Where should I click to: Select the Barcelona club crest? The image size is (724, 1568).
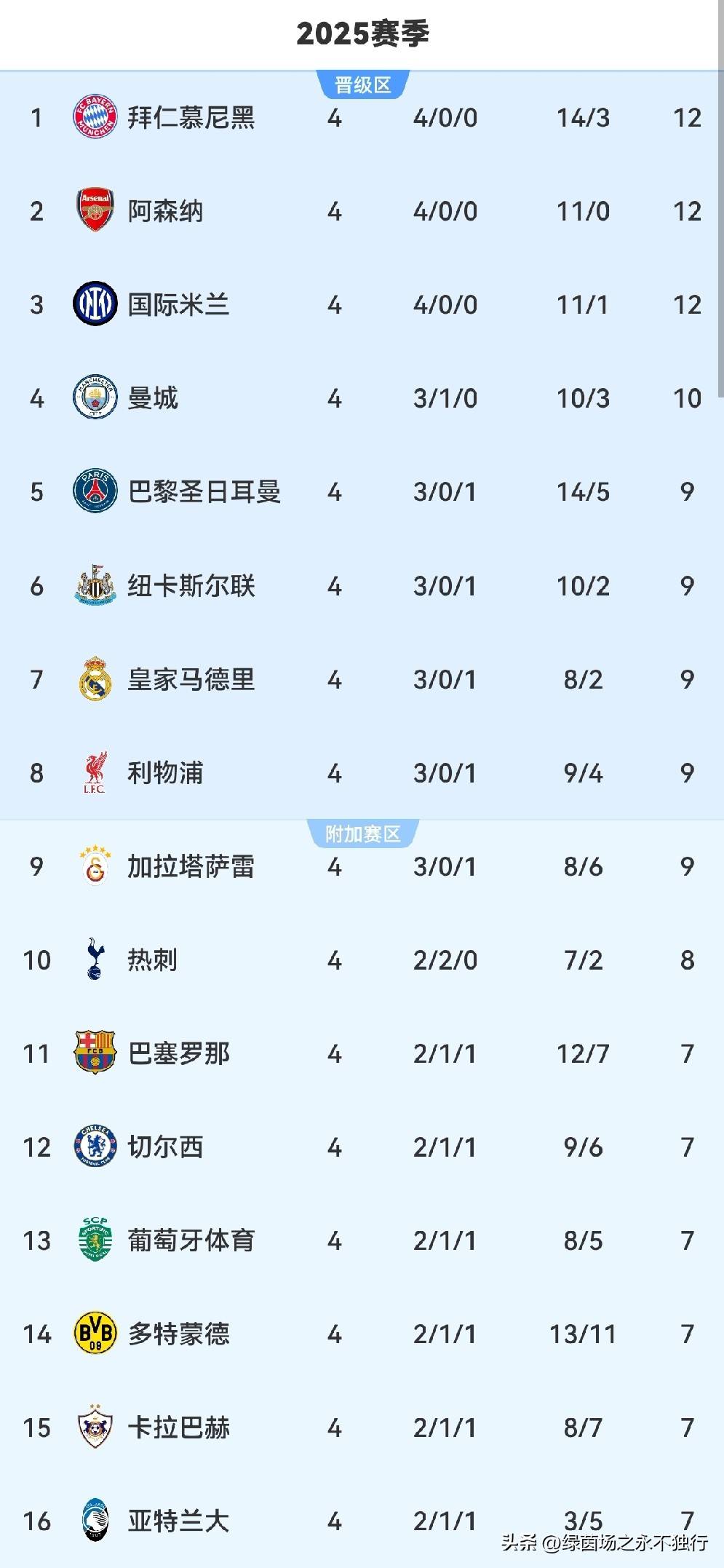tap(95, 1054)
